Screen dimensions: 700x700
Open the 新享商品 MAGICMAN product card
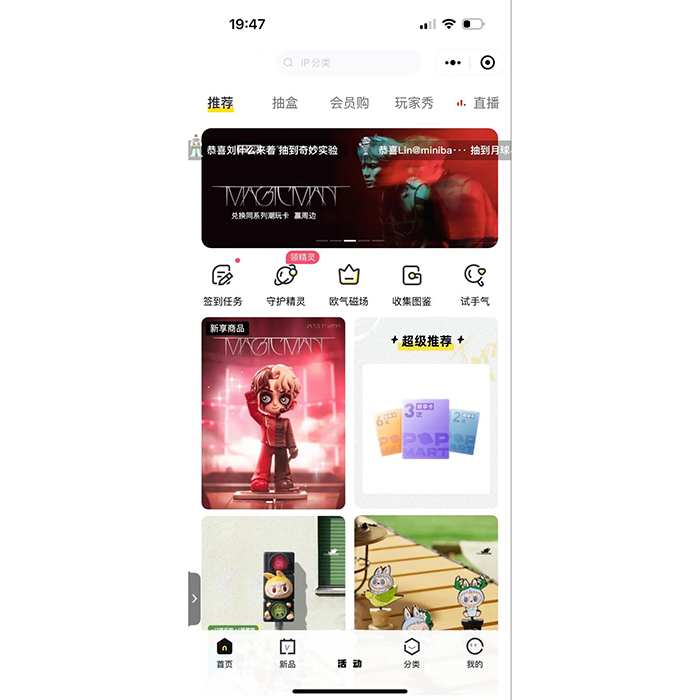(x=273, y=413)
